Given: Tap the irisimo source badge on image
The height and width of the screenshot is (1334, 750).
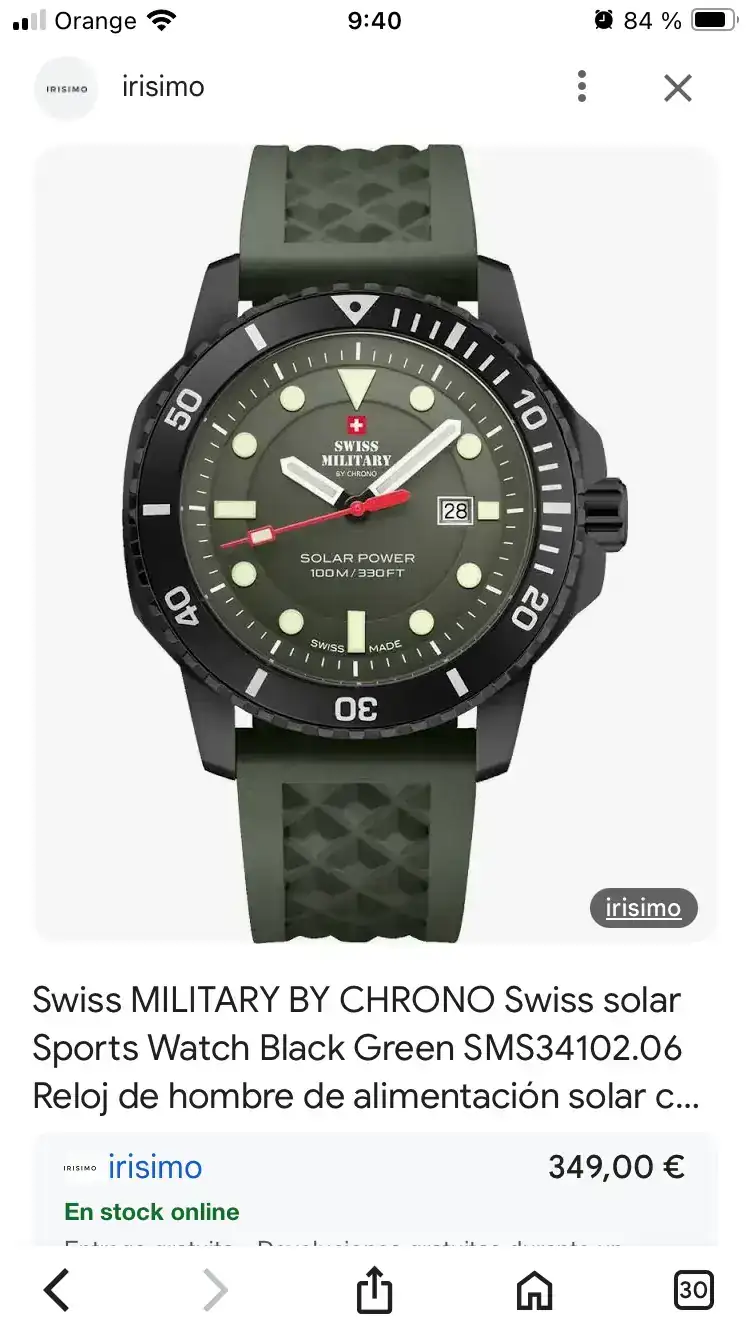Looking at the screenshot, I should [642, 908].
